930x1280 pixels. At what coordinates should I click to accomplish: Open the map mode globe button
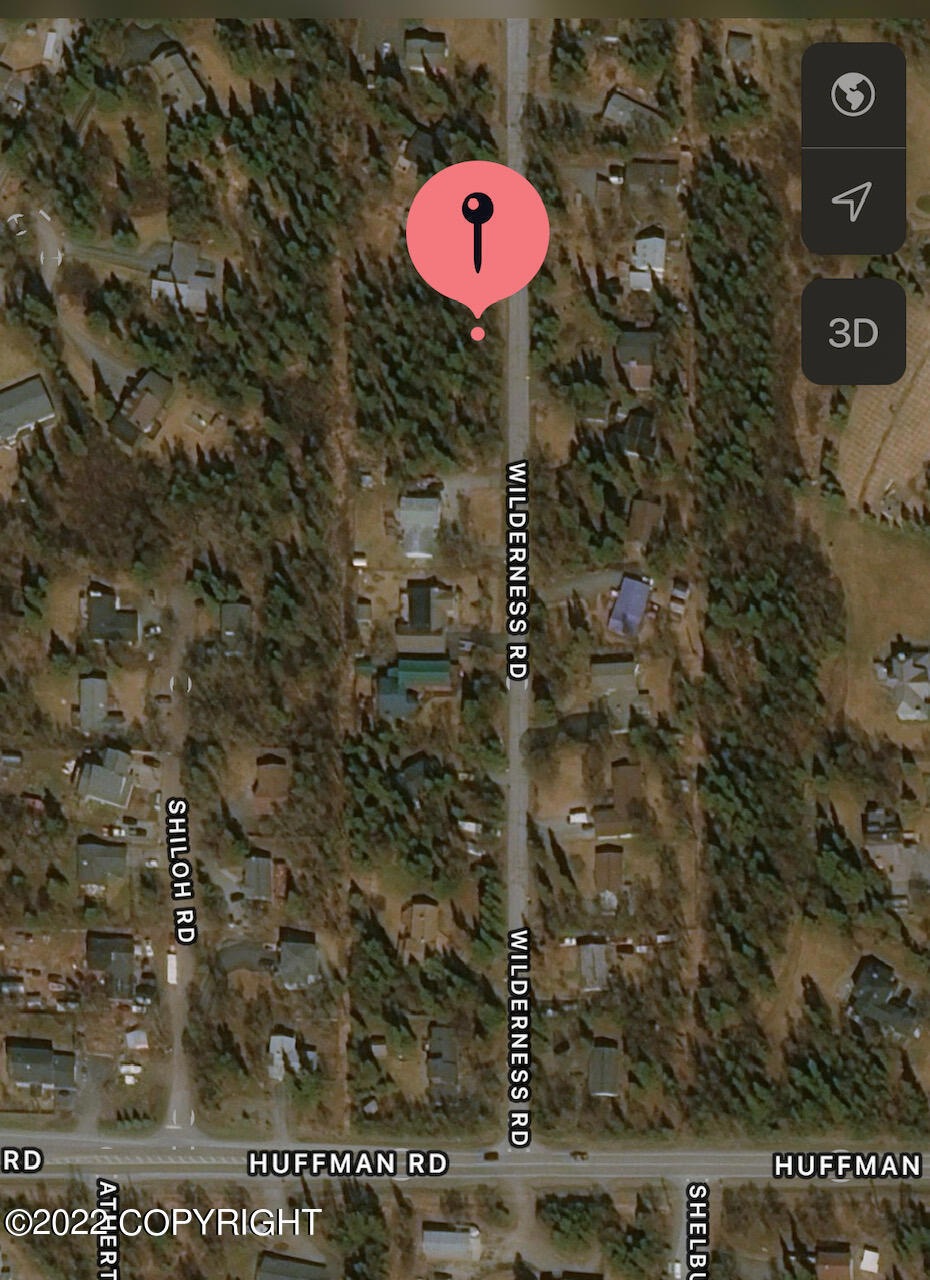(x=853, y=95)
